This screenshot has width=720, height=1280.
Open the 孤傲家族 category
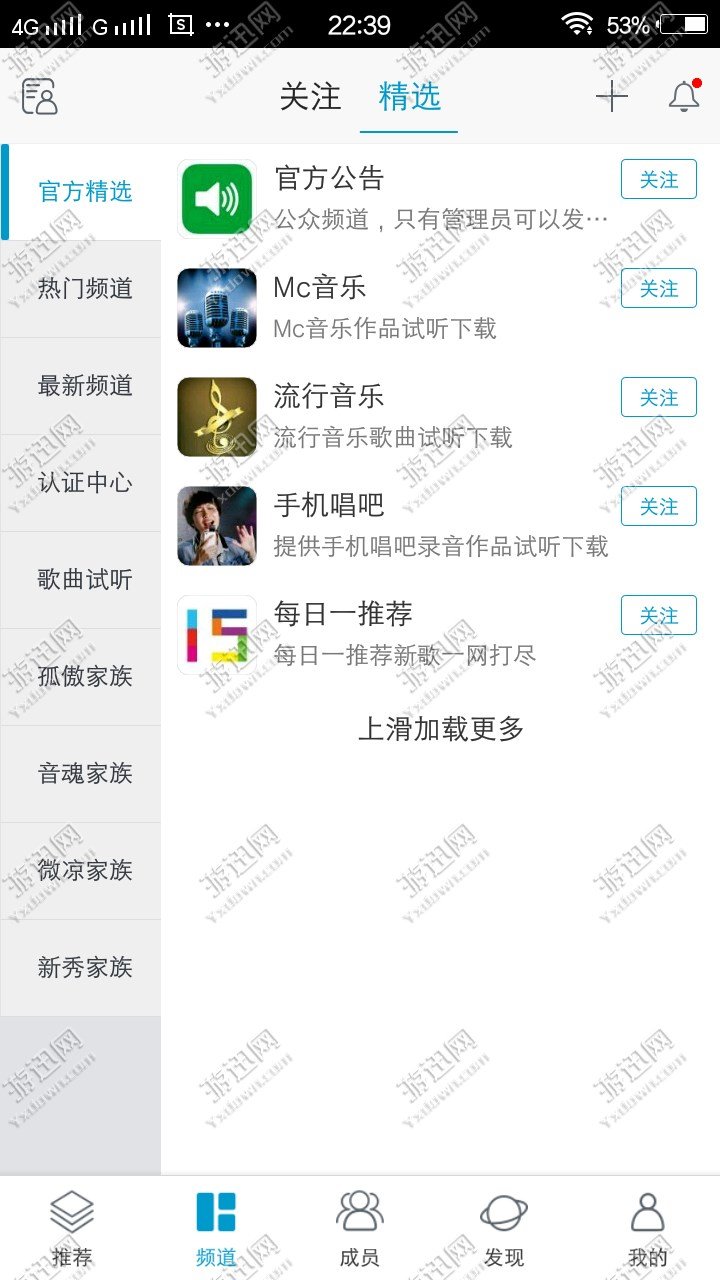click(85, 677)
